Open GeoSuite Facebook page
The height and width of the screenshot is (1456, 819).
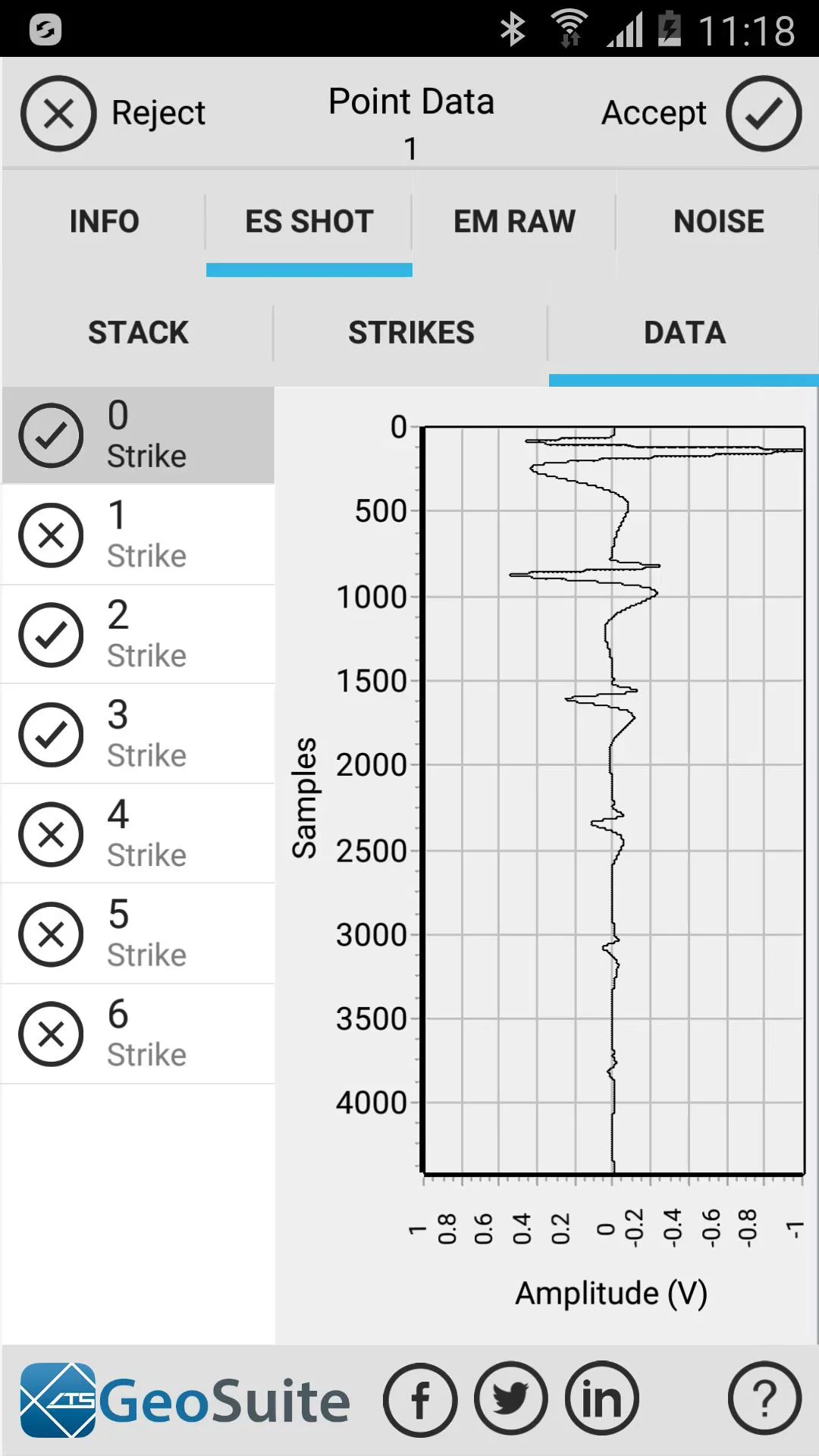[420, 1399]
